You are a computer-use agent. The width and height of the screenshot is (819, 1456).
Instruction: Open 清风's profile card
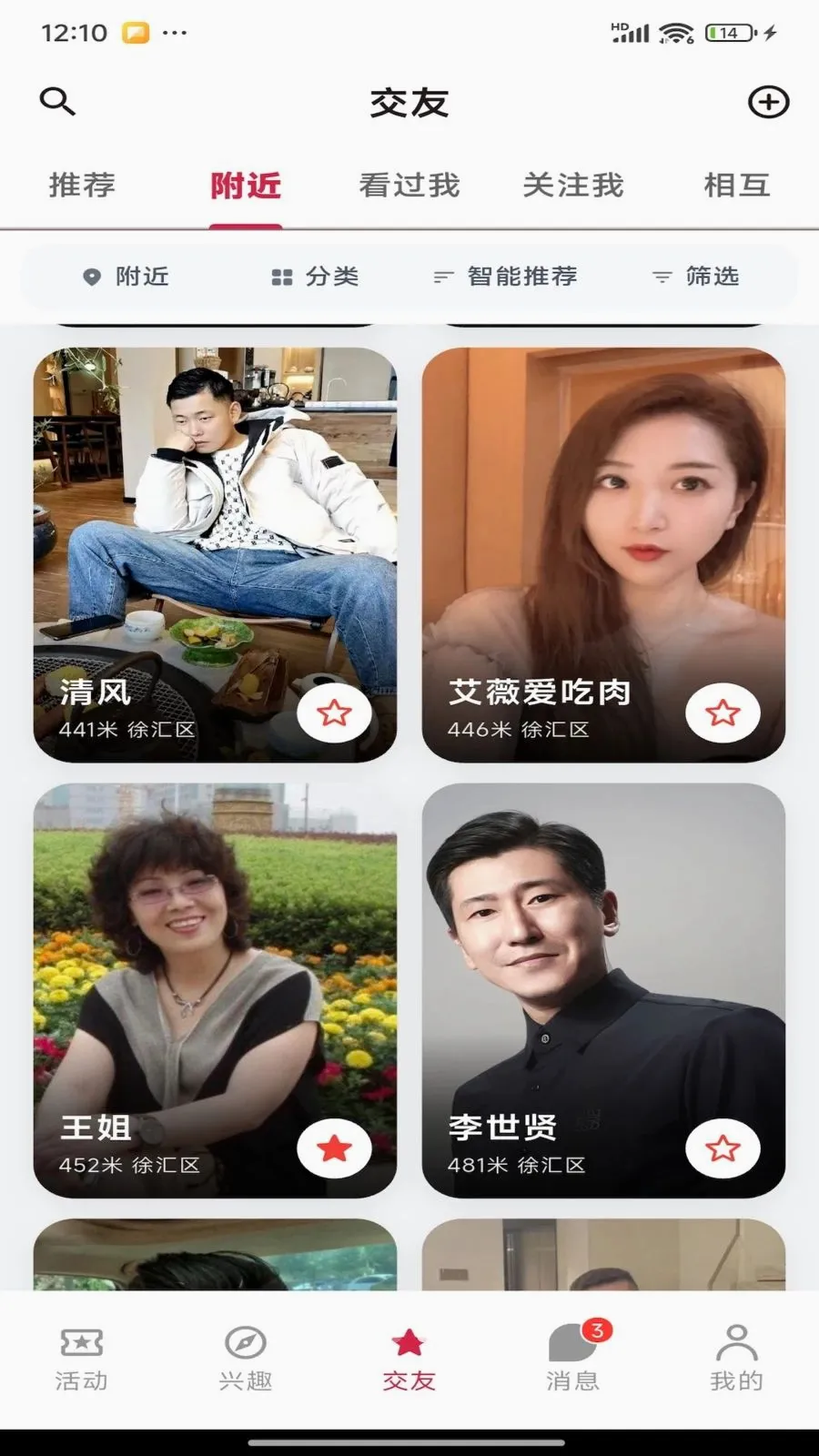(x=215, y=555)
